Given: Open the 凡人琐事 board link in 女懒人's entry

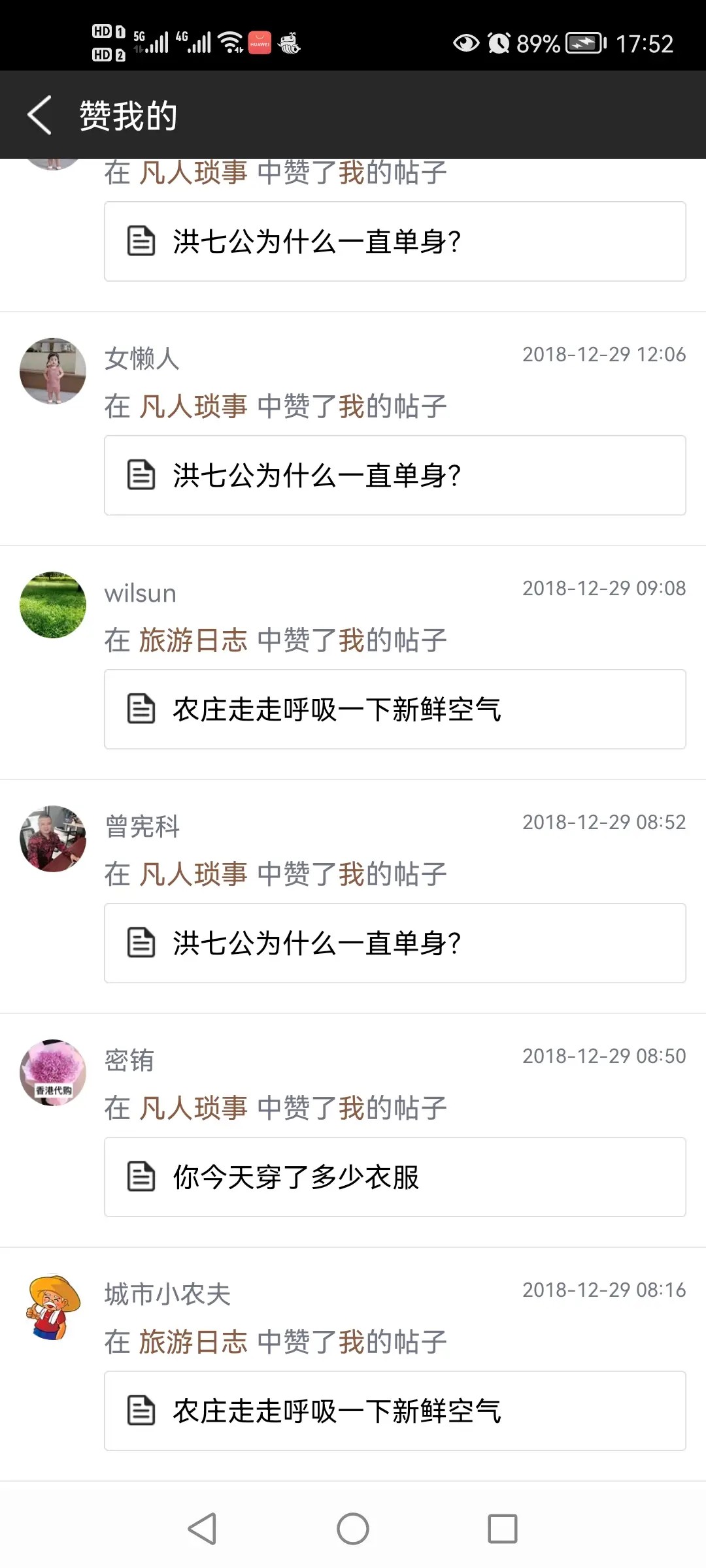Looking at the screenshot, I should pyautogui.click(x=193, y=406).
